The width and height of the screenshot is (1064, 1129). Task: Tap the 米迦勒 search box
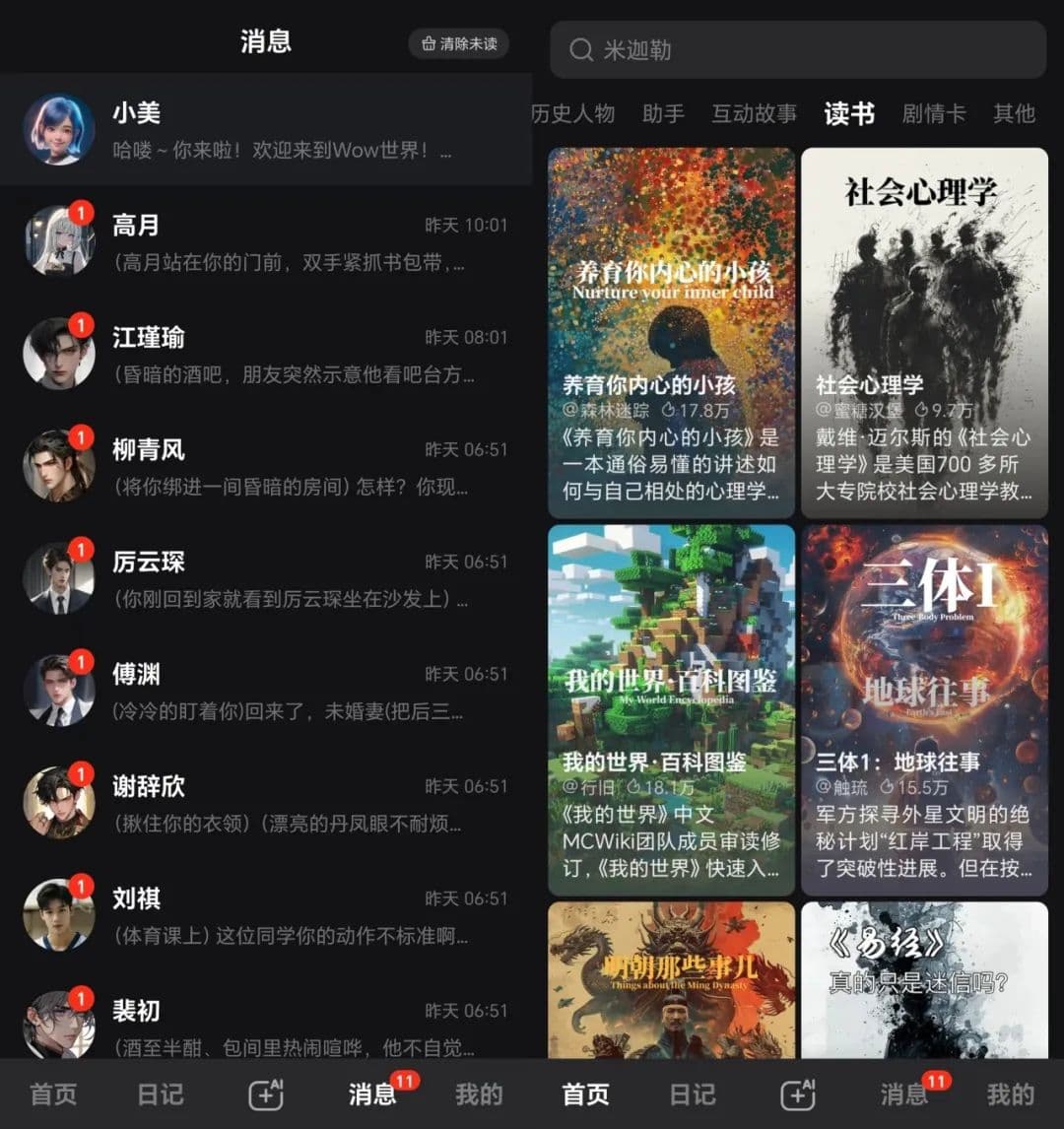(798, 50)
